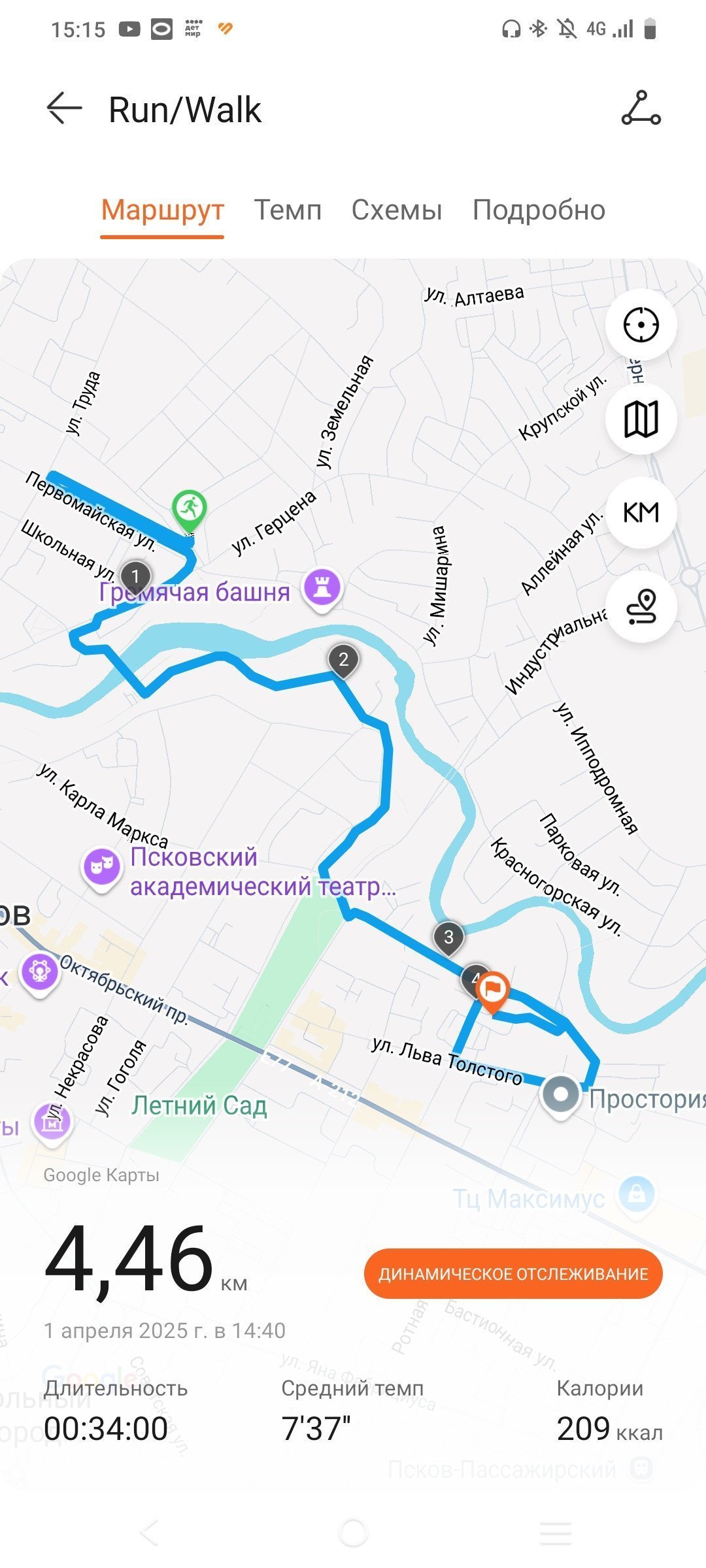The image size is (706, 1568).
Task: Switch to the Подробно tab
Action: tap(539, 210)
